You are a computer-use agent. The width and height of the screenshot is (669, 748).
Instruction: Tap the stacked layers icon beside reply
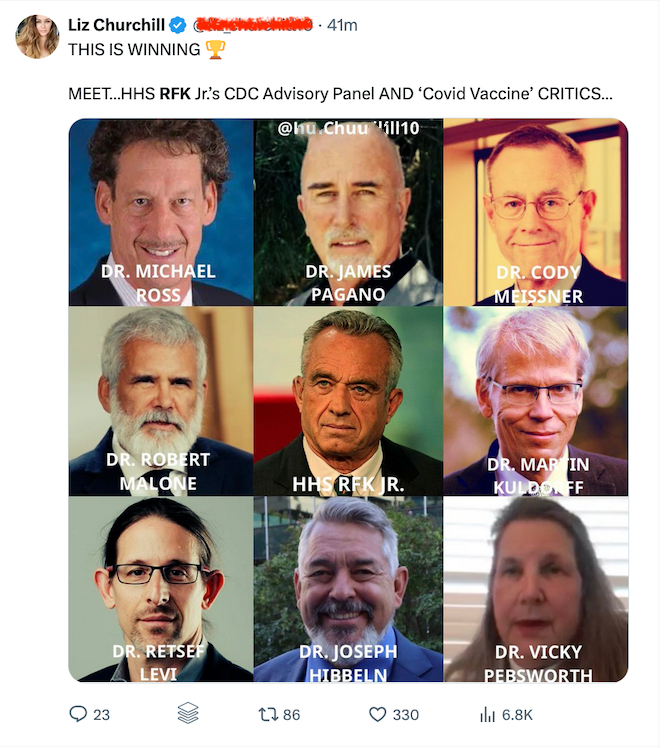[188, 714]
